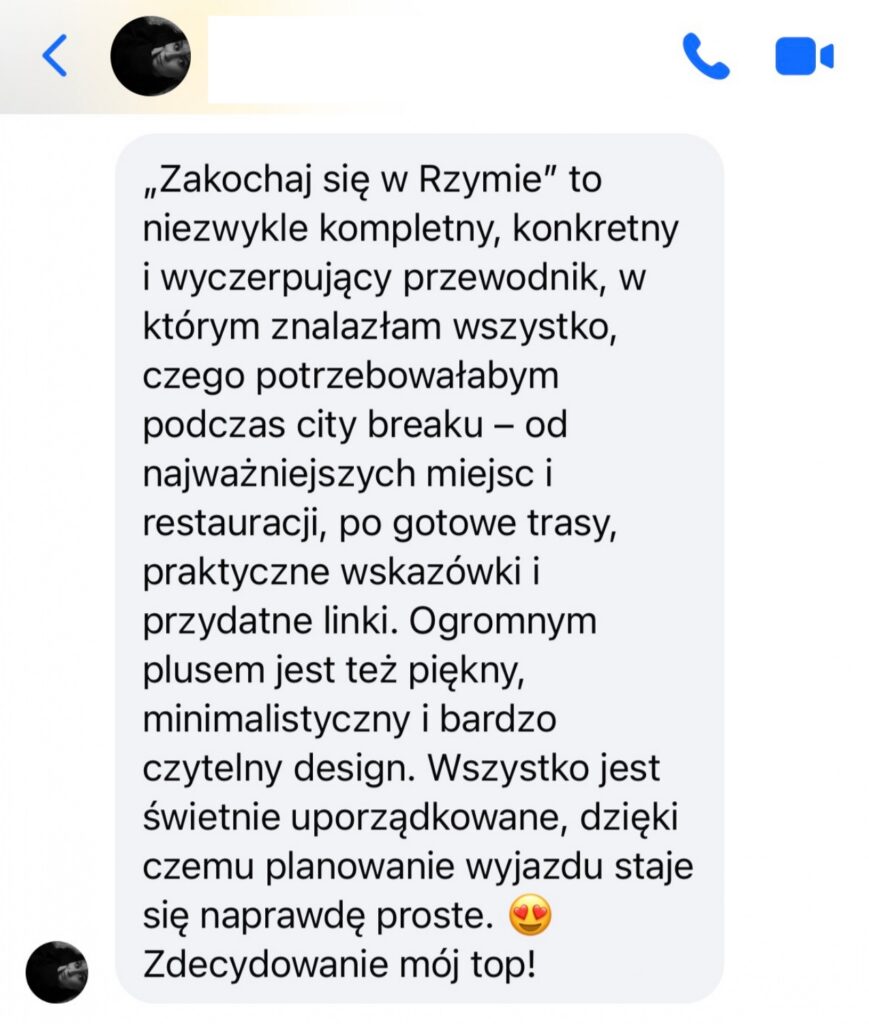This screenshot has width=869, height=1024.
Task: Tap sender's avatar beside the message
Action: (x=57, y=972)
